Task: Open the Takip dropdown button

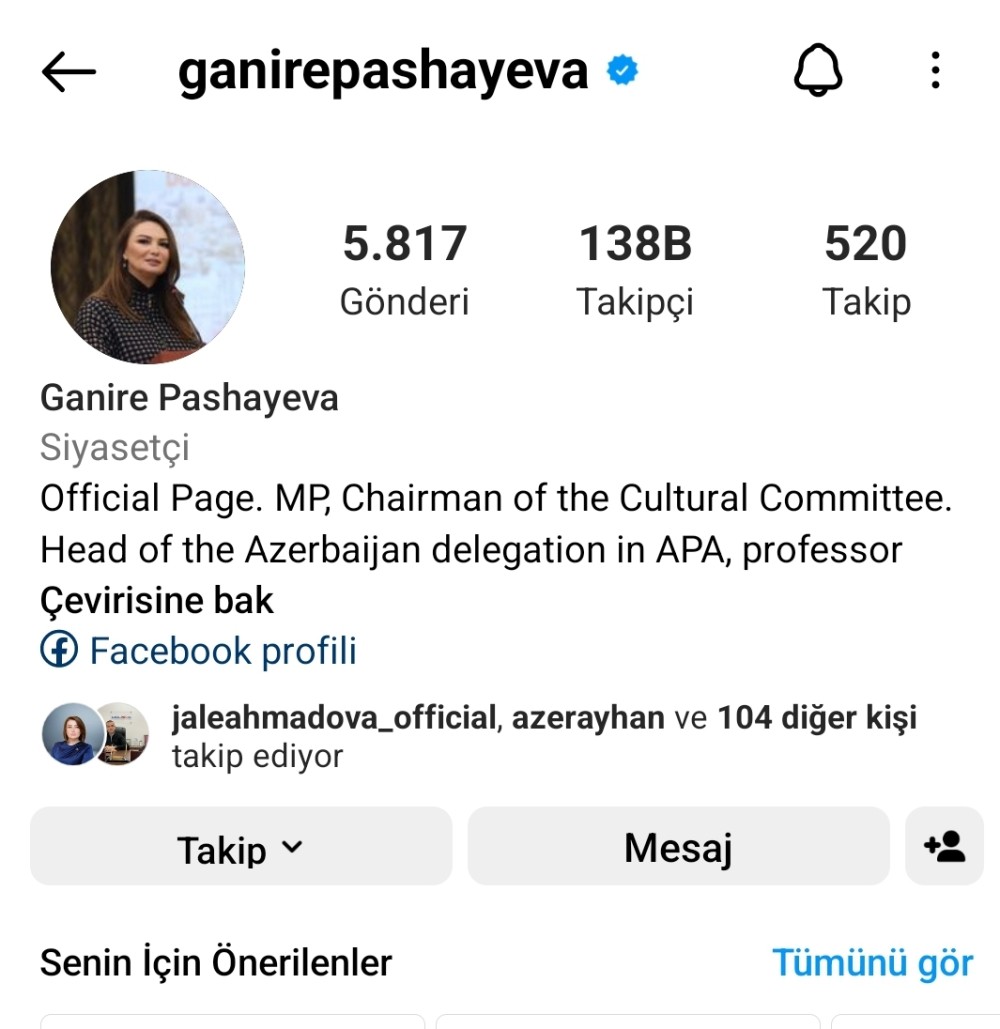Action: click(240, 846)
